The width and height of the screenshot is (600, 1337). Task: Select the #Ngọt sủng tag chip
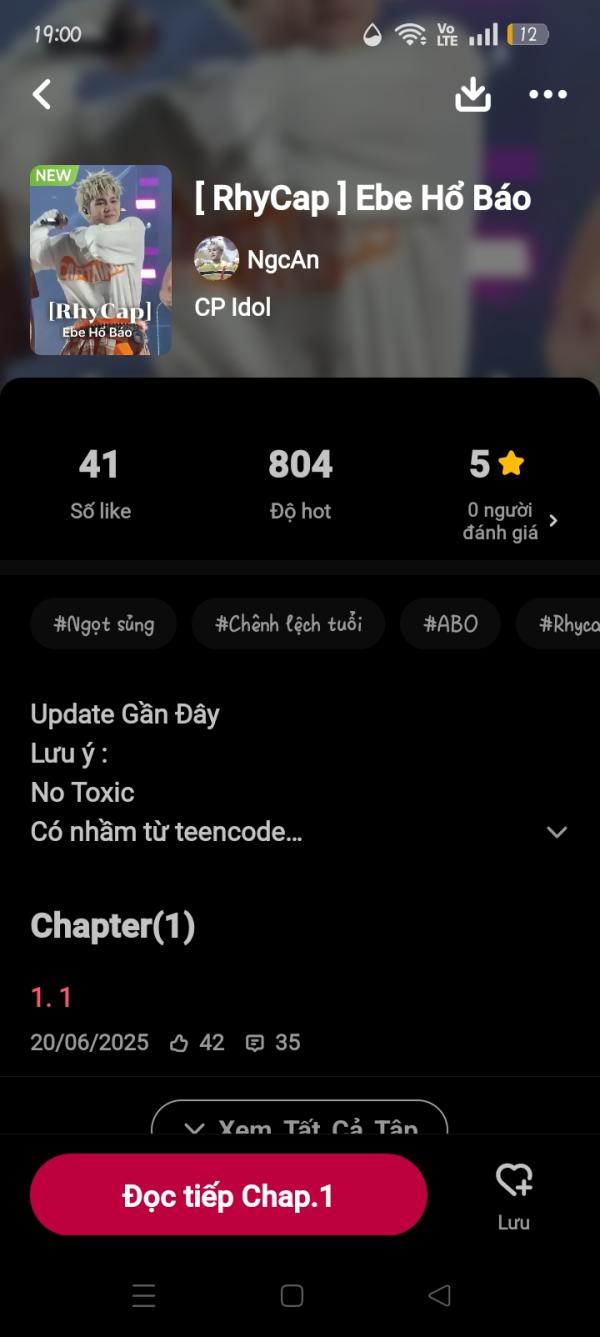tap(104, 625)
